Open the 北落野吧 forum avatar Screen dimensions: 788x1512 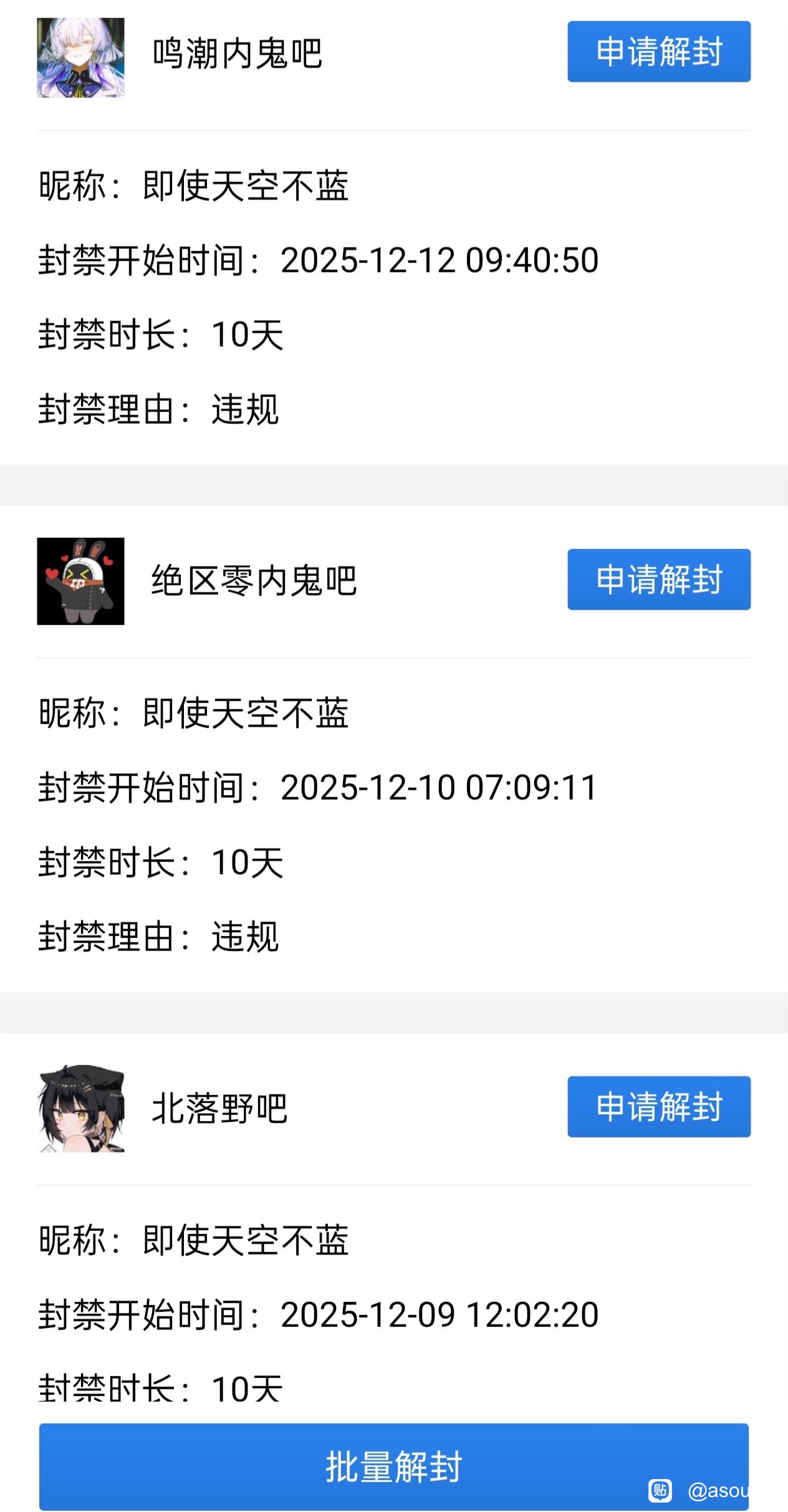tap(80, 1108)
